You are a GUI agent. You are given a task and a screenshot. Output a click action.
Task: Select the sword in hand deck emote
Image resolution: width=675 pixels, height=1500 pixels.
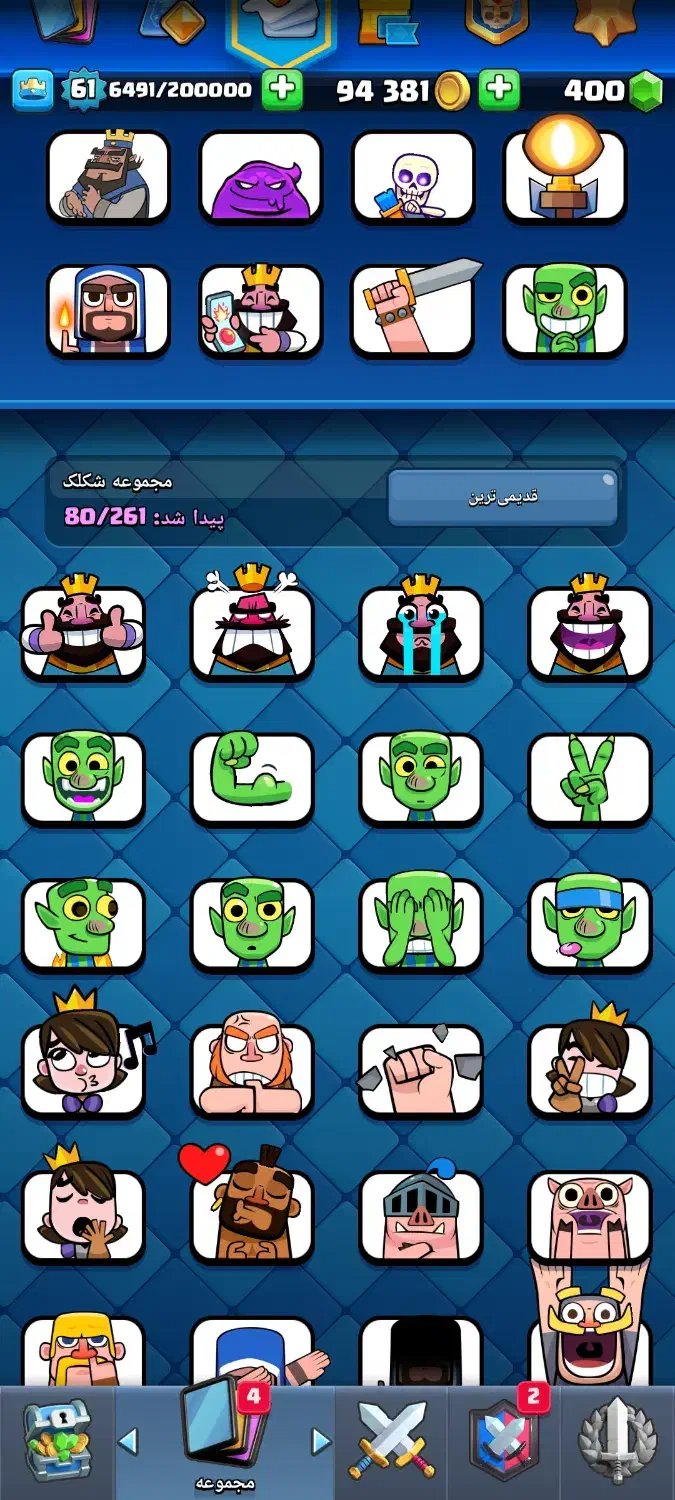tap(412, 310)
